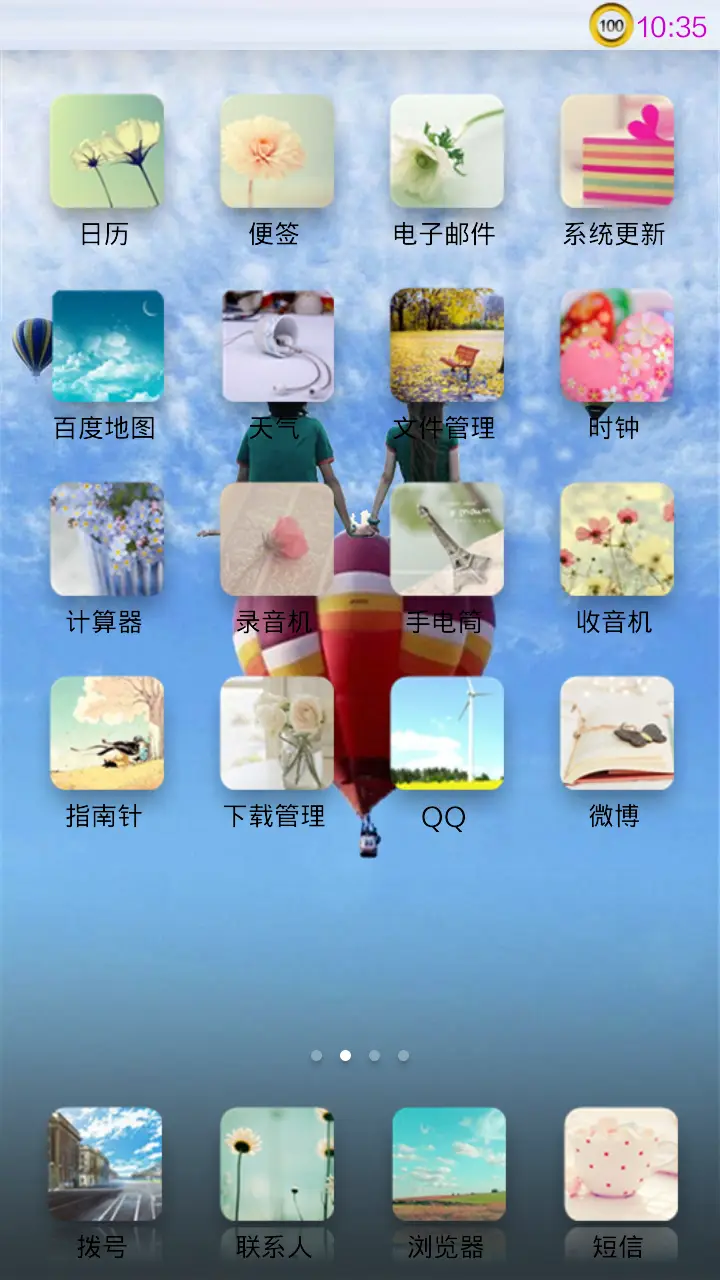This screenshot has height=1280, width=720.
Task: Launch the 便签 notes app
Action: click(276, 150)
